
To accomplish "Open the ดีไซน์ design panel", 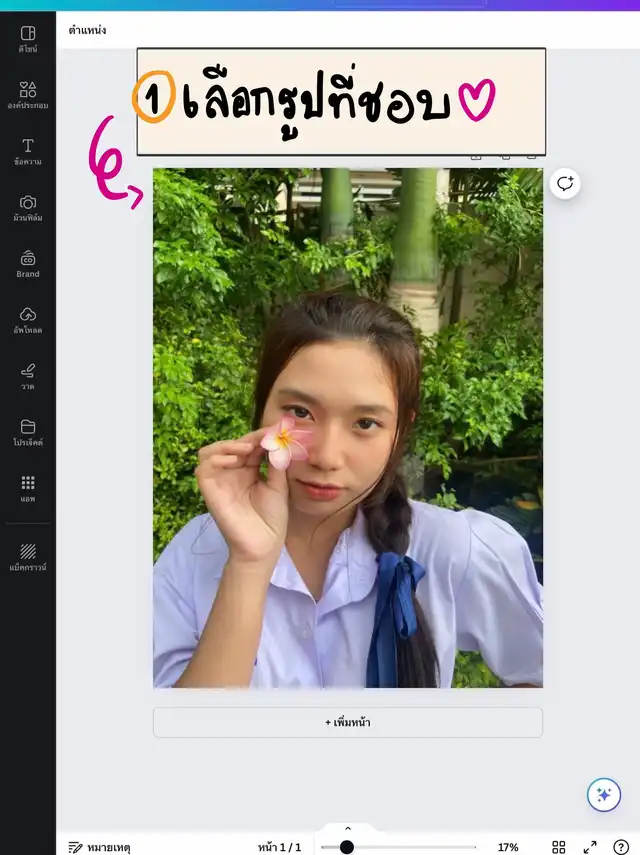I will (x=28, y=39).
